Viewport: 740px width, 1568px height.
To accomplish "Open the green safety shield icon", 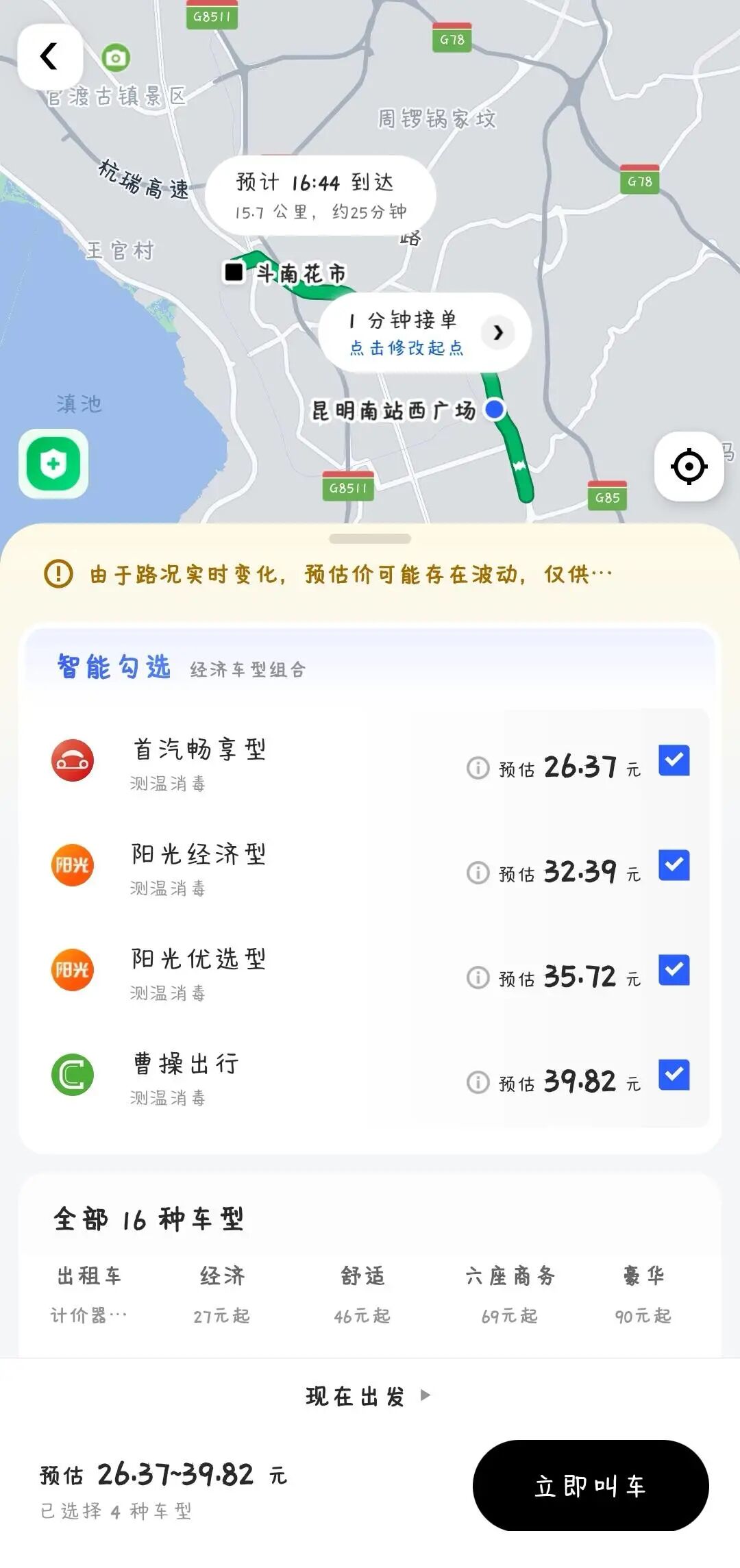I will click(x=53, y=464).
